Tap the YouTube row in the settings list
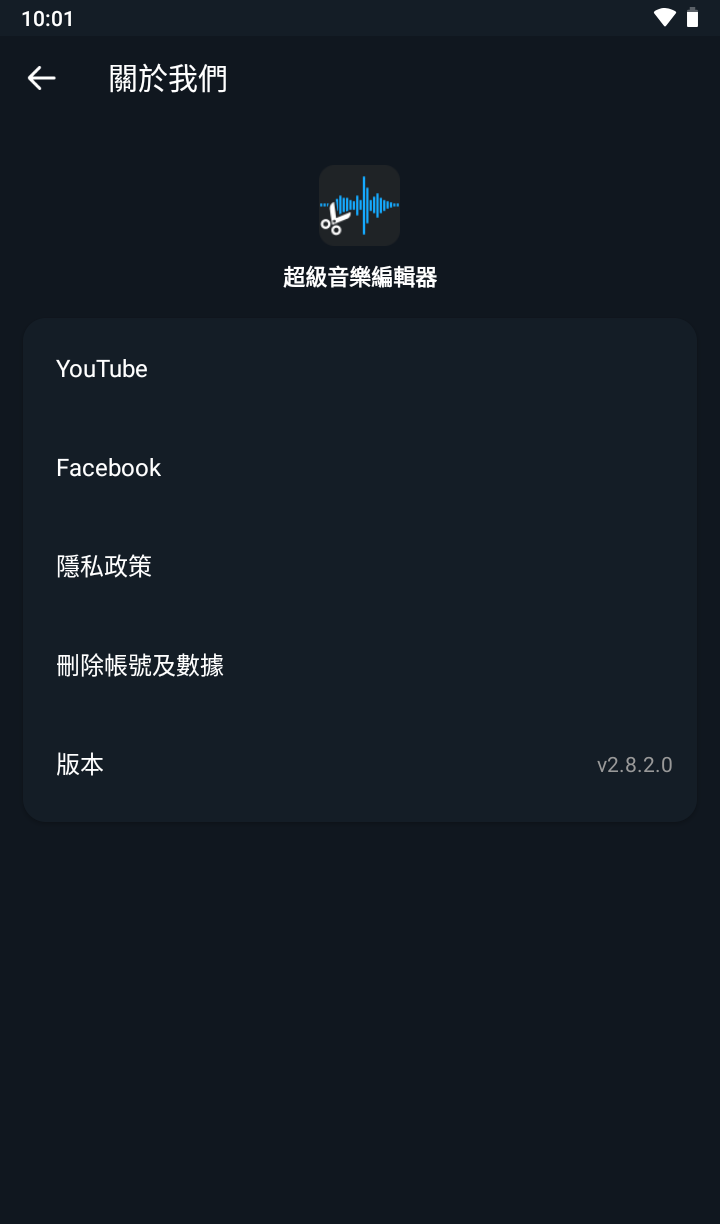This screenshot has width=720, height=1224. click(x=360, y=368)
